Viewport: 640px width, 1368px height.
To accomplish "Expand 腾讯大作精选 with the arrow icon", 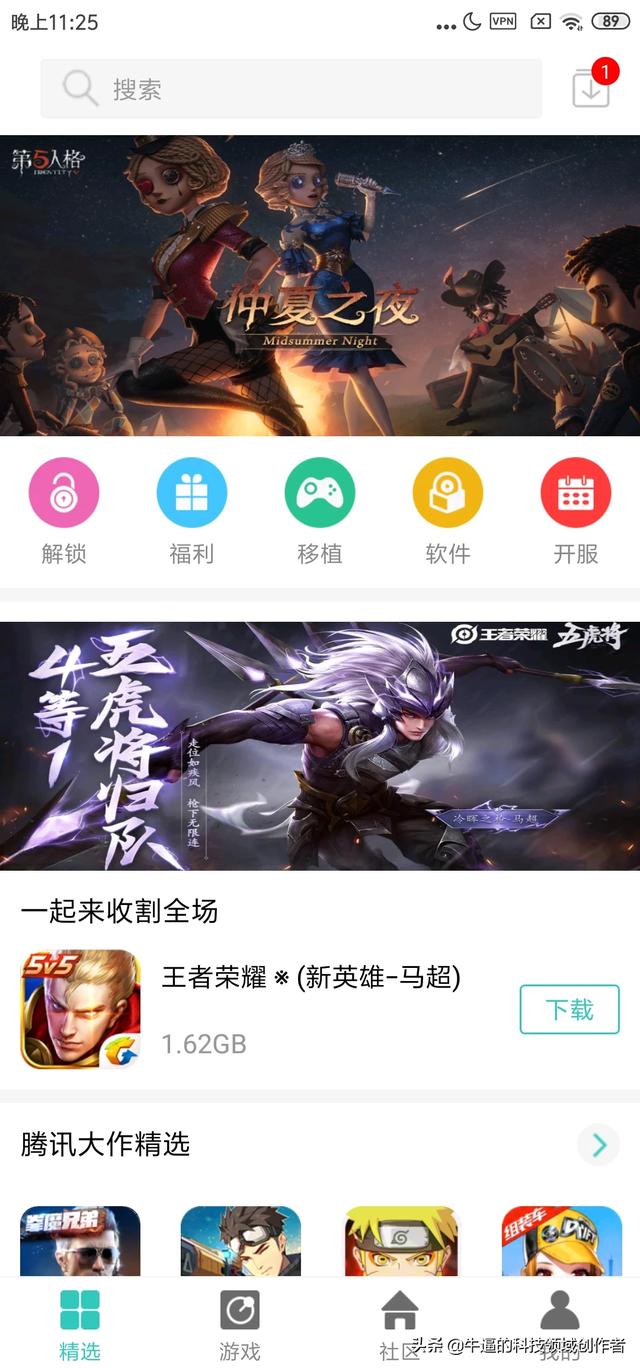I will [x=599, y=1144].
